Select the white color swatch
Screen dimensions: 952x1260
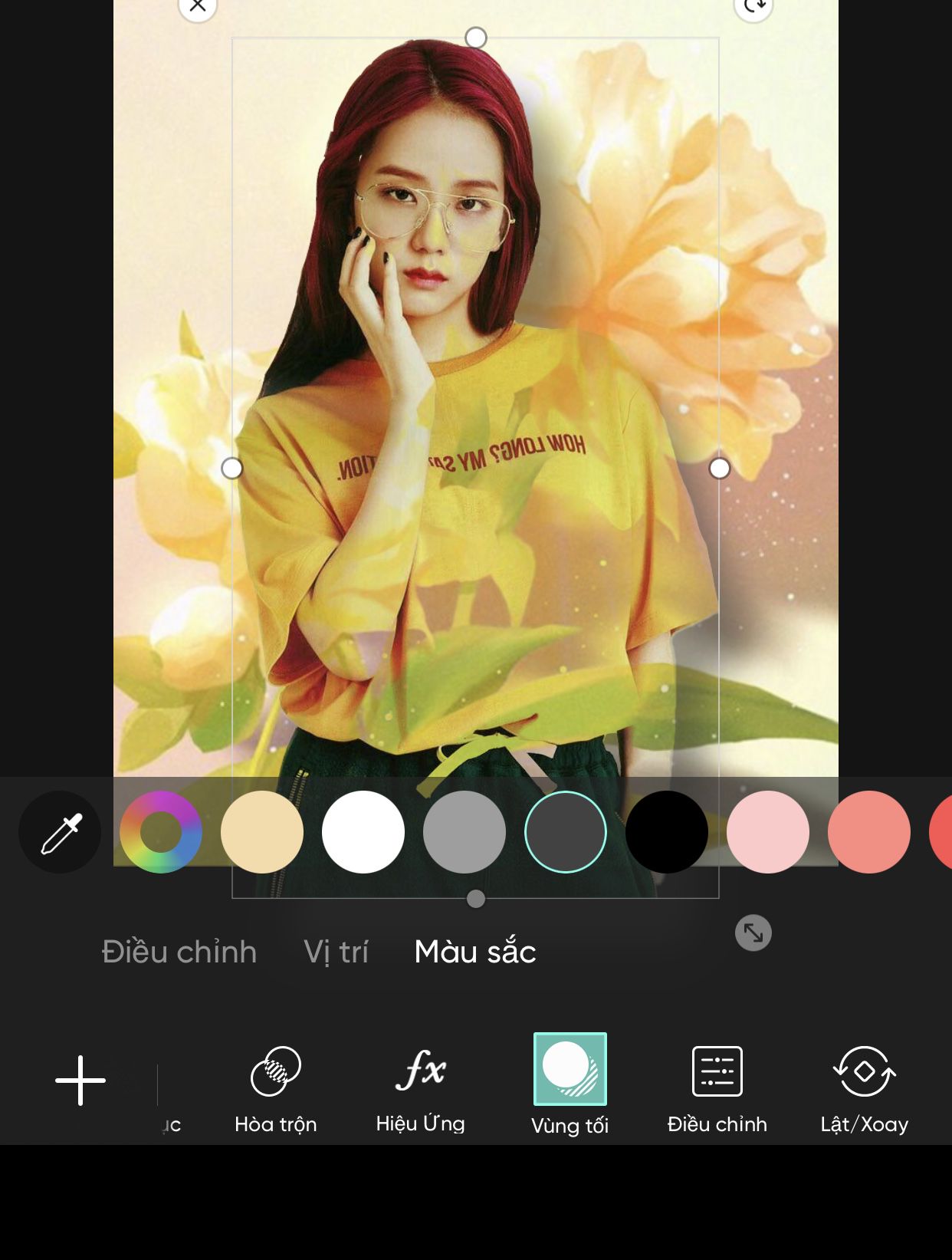(x=363, y=832)
